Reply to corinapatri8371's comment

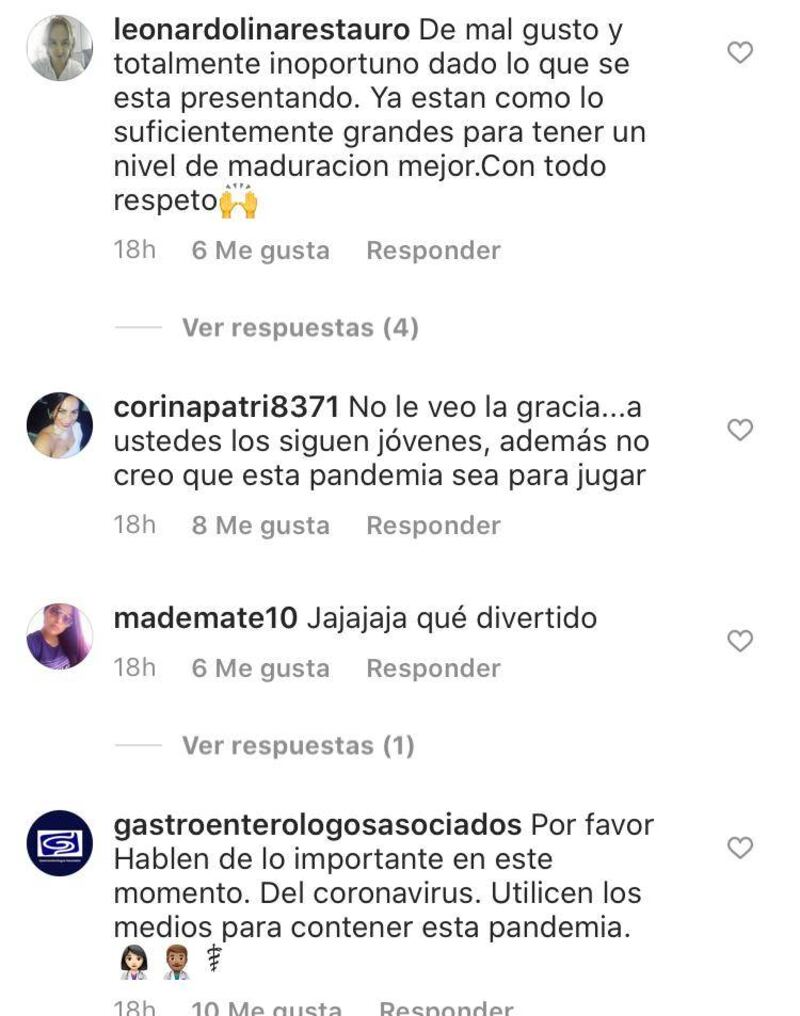click(433, 525)
